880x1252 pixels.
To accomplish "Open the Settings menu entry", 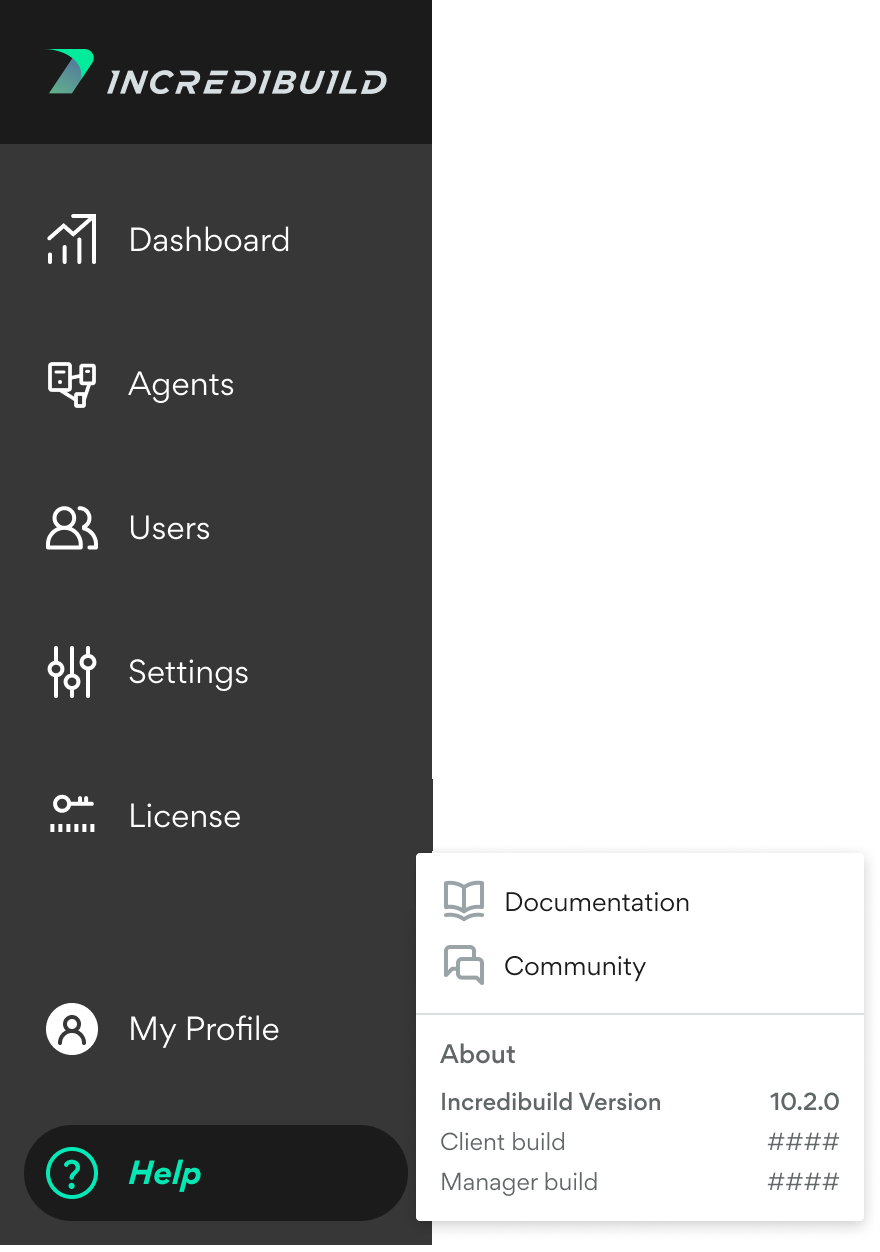I will point(188,672).
